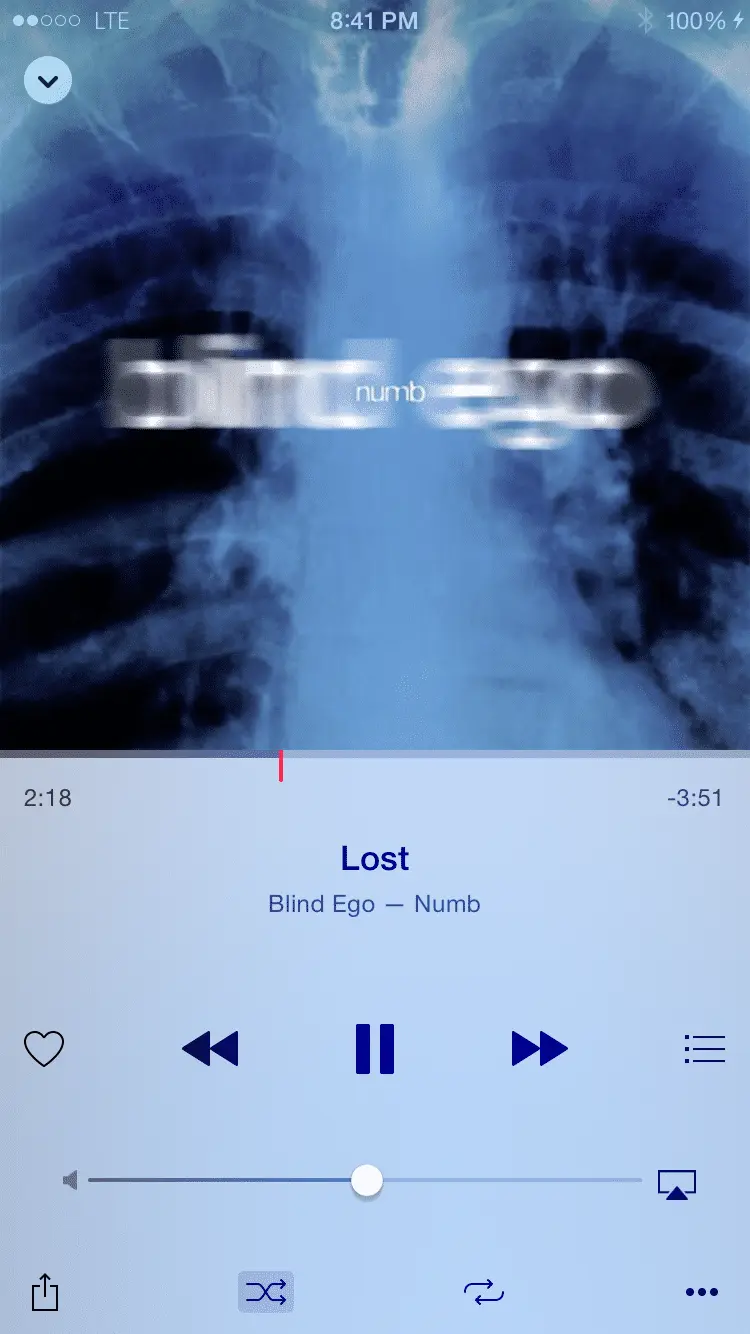Image resolution: width=750 pixels, height=1334 pixels.
Task: Open the more options menu
Action: coord(702,1293)
